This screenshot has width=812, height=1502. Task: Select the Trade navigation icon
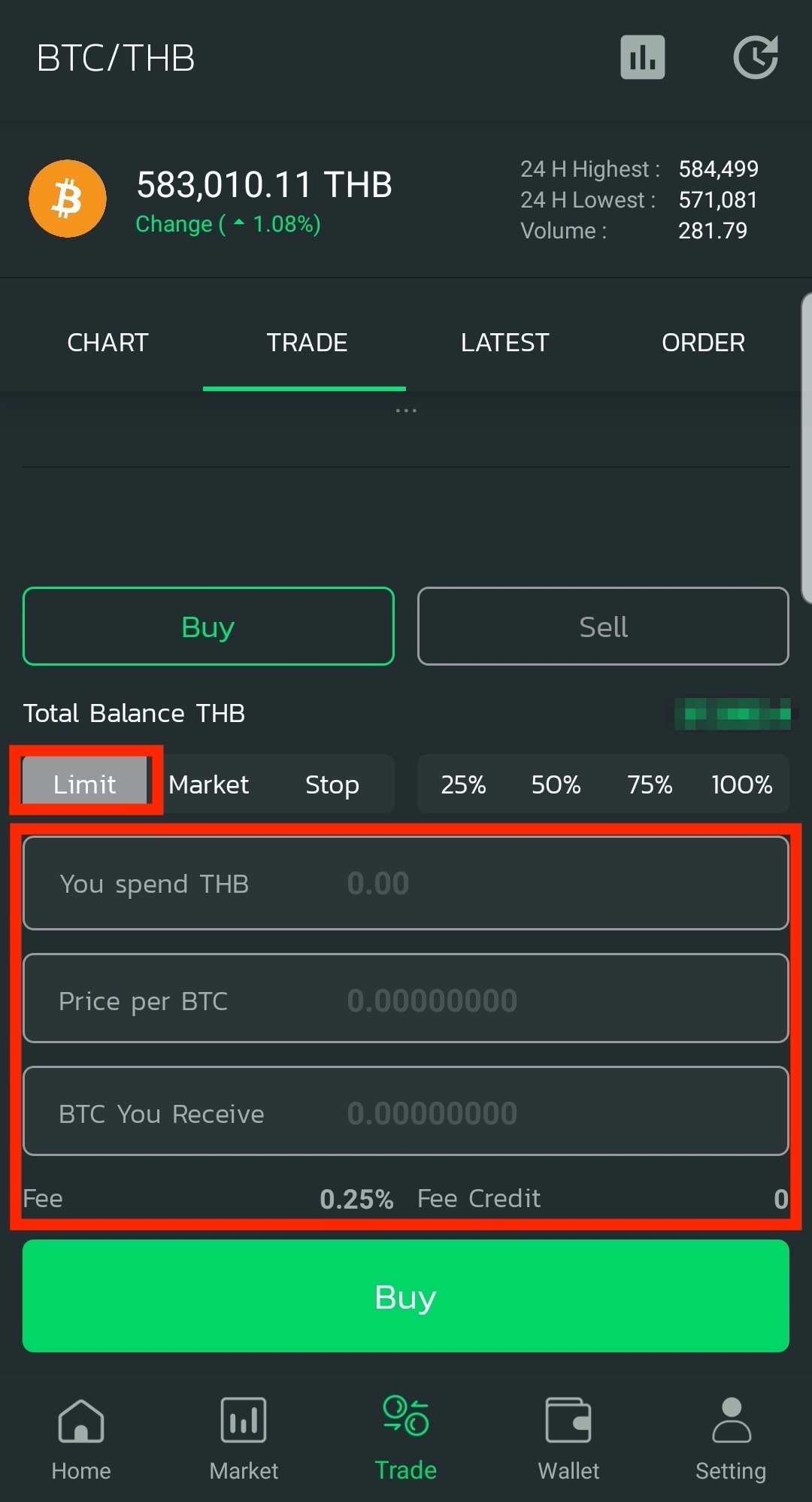[405, 1437]
